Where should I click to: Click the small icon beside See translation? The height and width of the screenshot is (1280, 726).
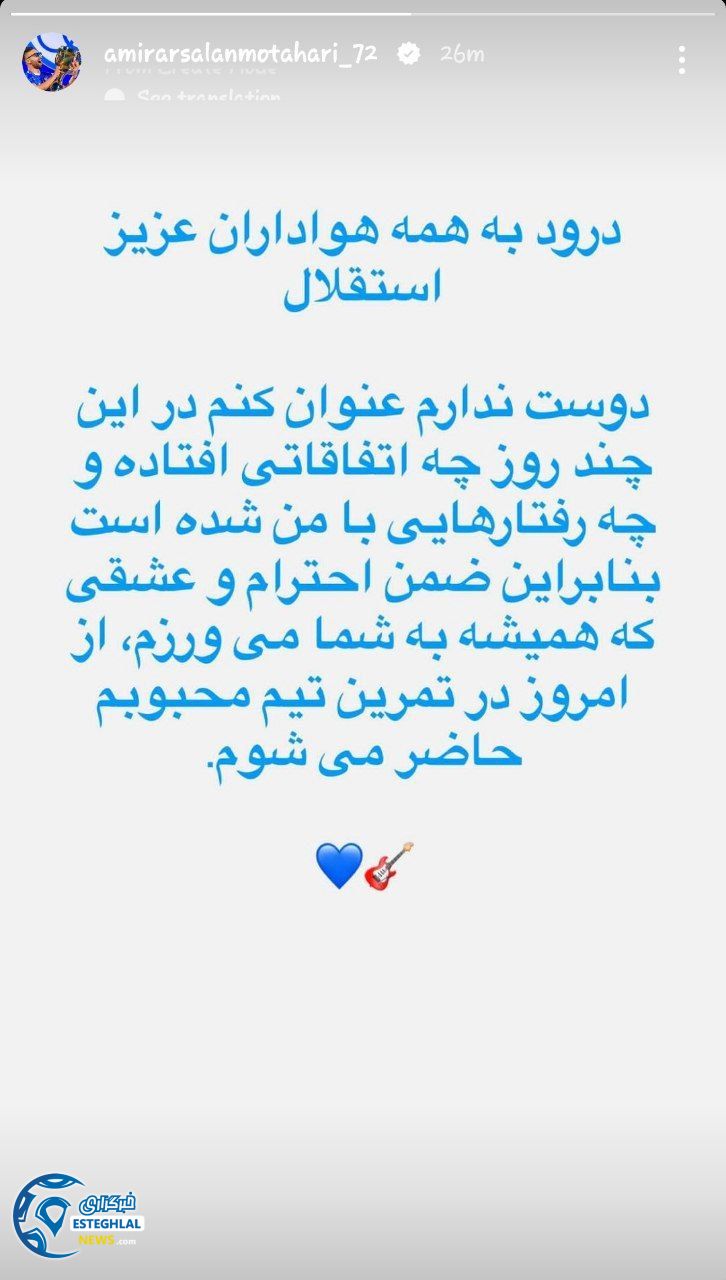click(x=114, y=96)
